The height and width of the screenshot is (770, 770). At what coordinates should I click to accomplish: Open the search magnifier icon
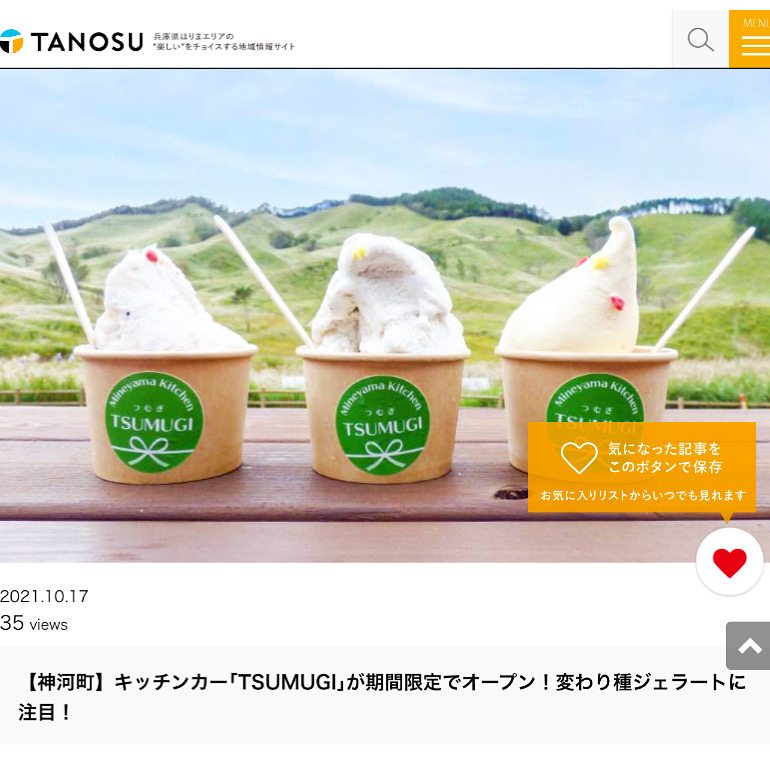coord(700,40)
